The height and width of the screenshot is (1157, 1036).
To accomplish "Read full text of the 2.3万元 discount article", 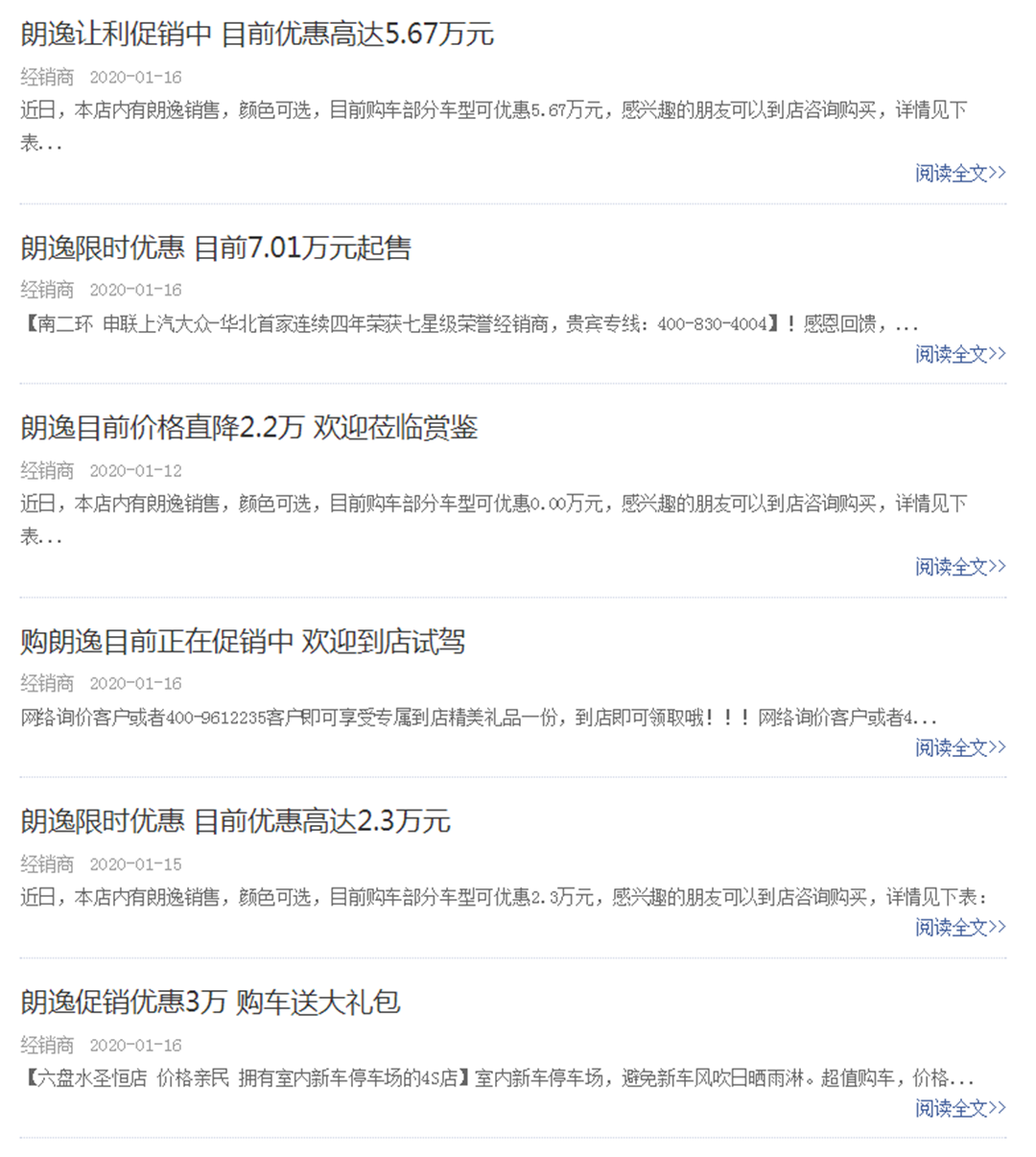I will click(x=959, y=927).
